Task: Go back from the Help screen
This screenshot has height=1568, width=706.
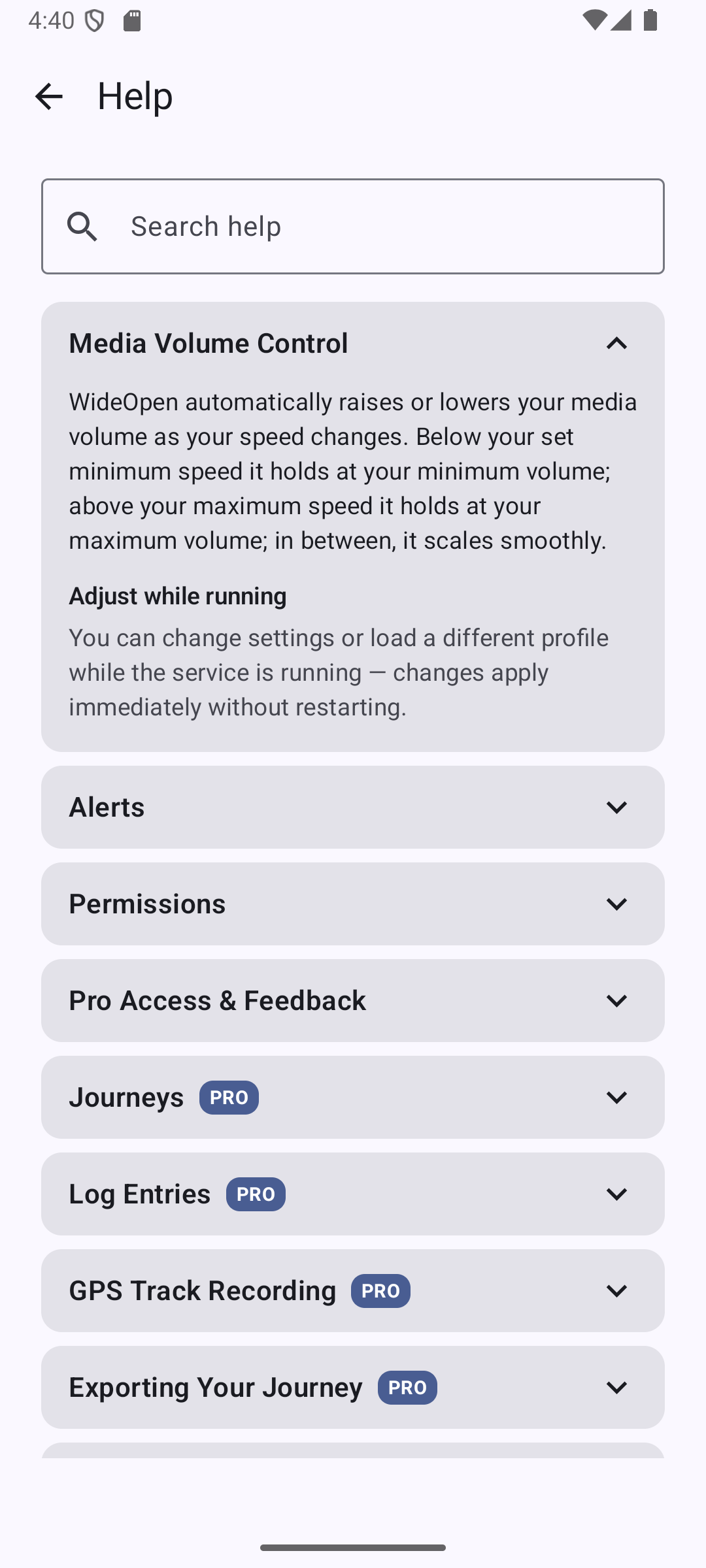Action: [x=49, y=96]
